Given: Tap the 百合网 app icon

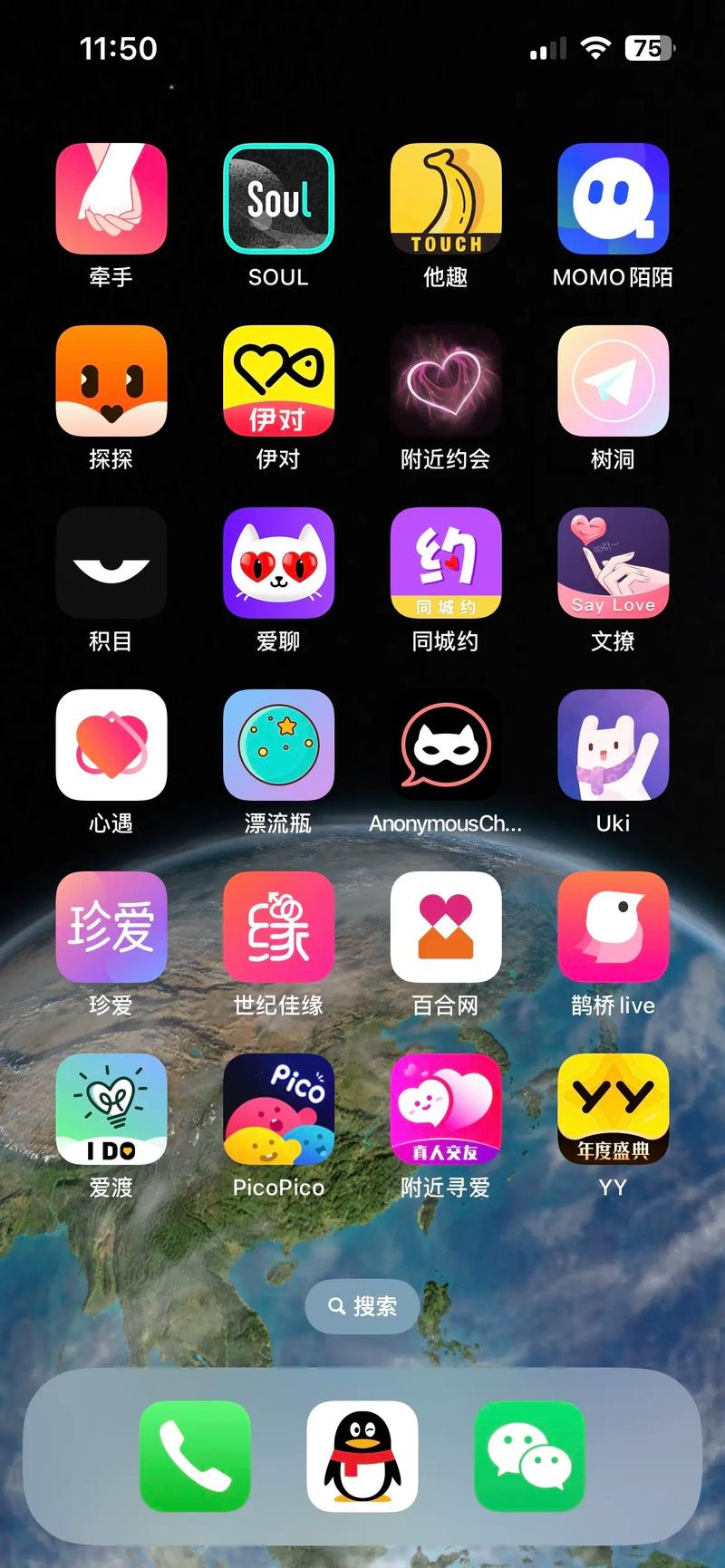Looking at the screenshot, I should (x=445, y=927).
